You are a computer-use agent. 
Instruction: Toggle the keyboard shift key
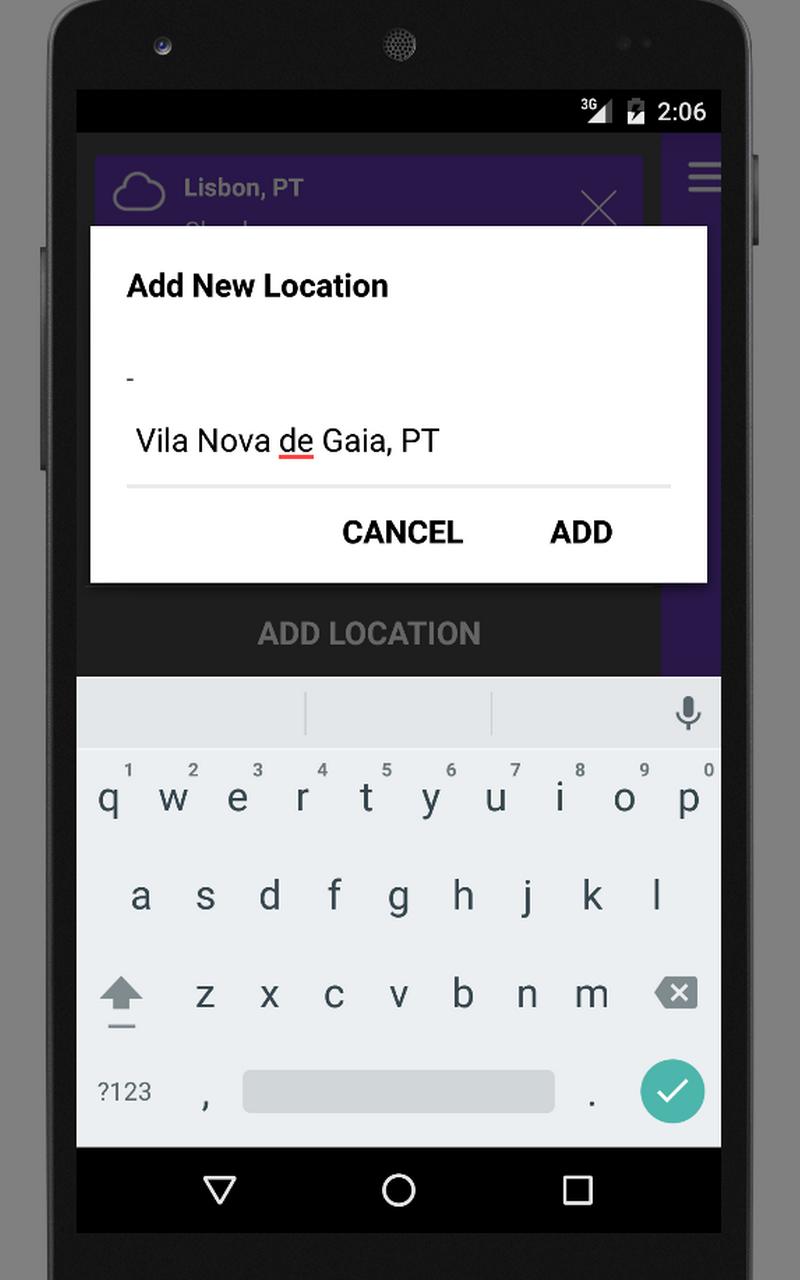click(x=121, y=996)
